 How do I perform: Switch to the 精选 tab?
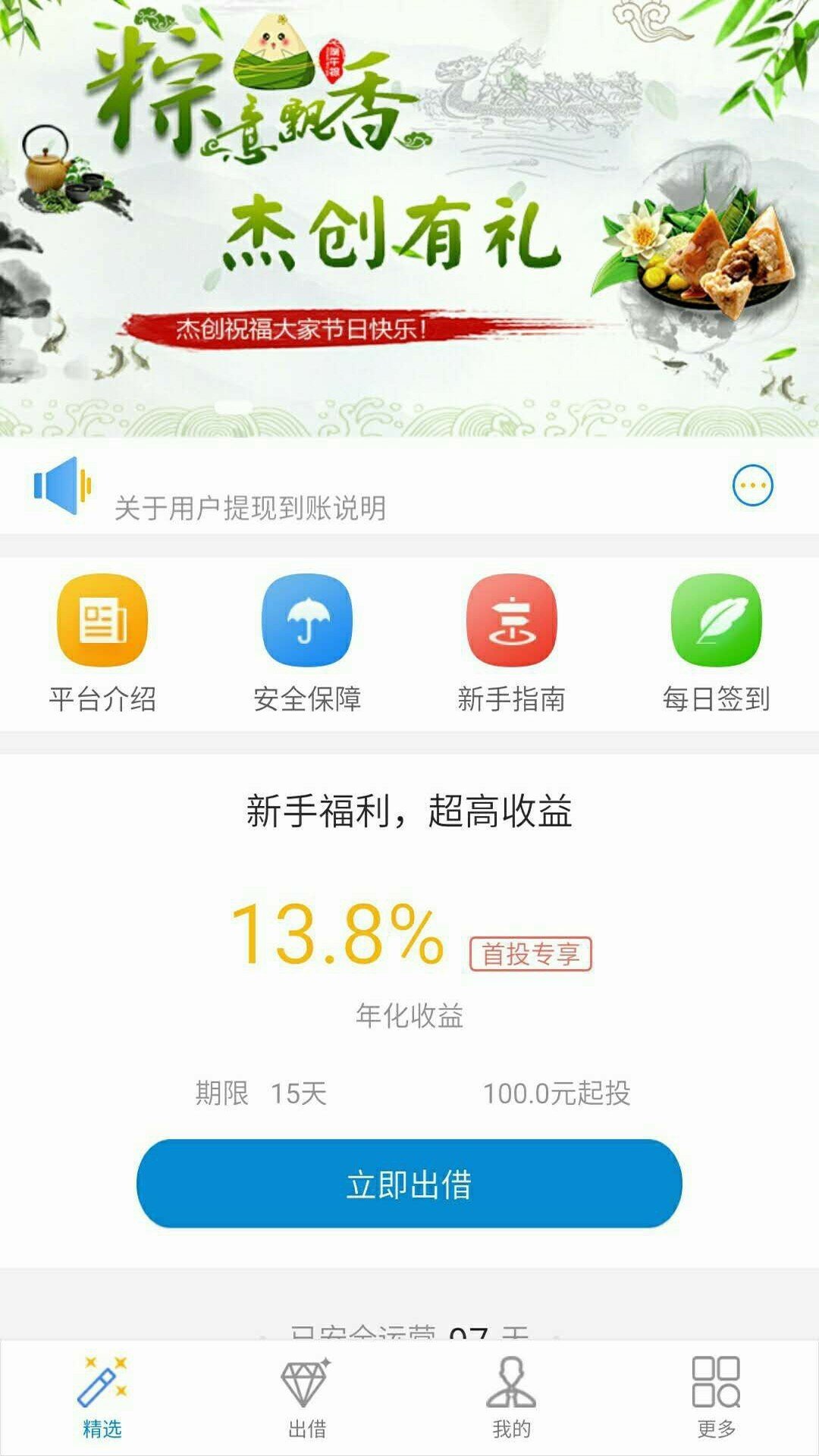pos(102,1397)
